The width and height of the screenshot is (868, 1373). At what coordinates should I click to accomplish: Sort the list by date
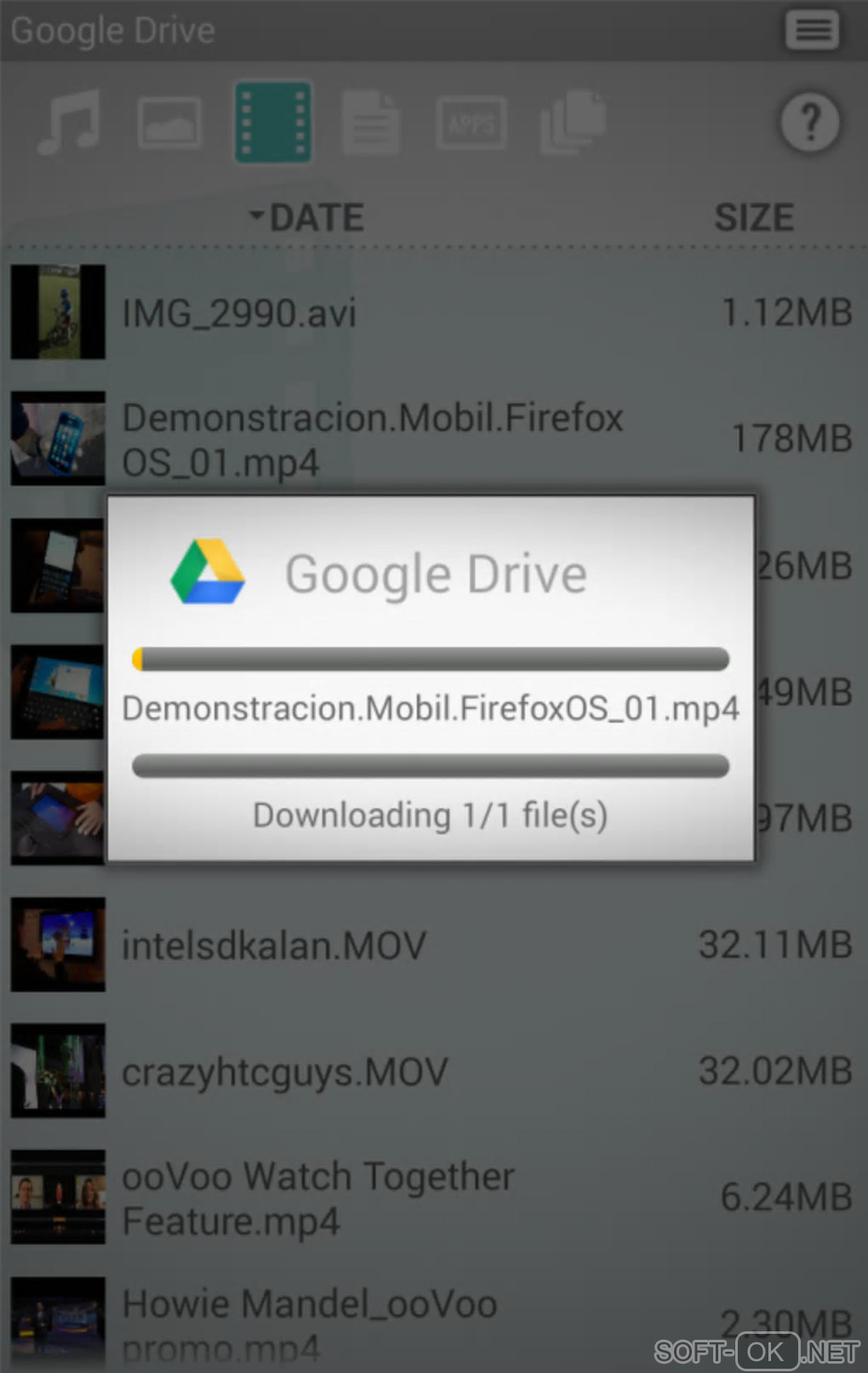(308, 218)
